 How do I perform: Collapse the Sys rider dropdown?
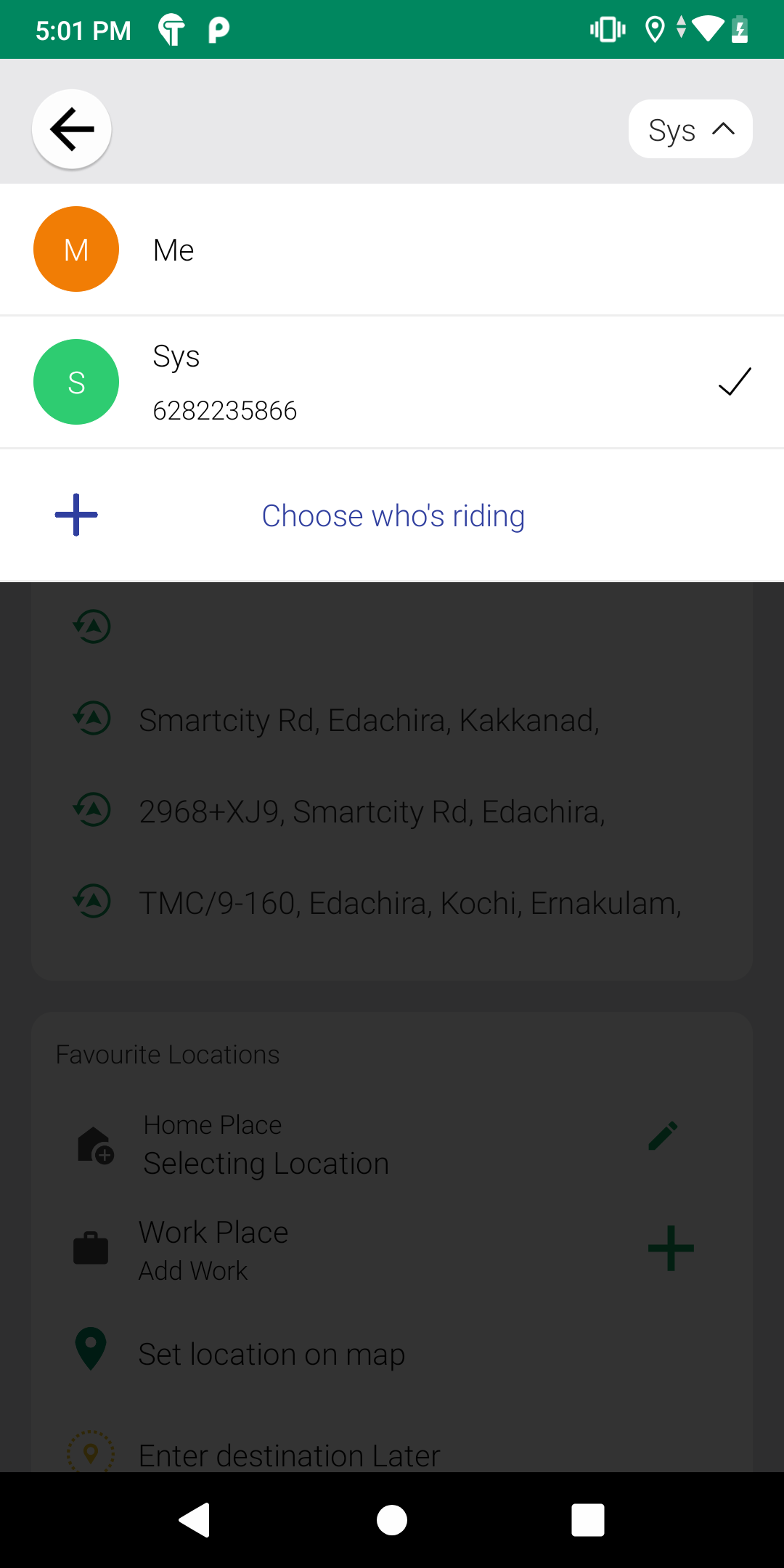click(690, 129)
